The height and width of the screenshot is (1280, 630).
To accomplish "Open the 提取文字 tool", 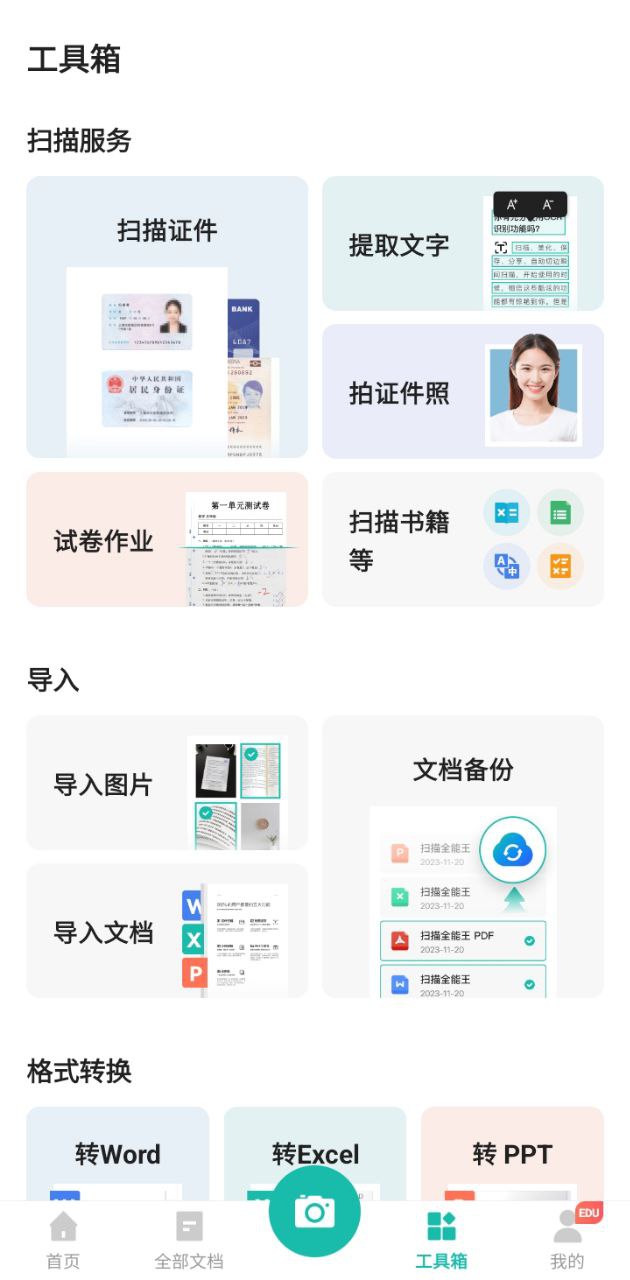I will 462,244.
